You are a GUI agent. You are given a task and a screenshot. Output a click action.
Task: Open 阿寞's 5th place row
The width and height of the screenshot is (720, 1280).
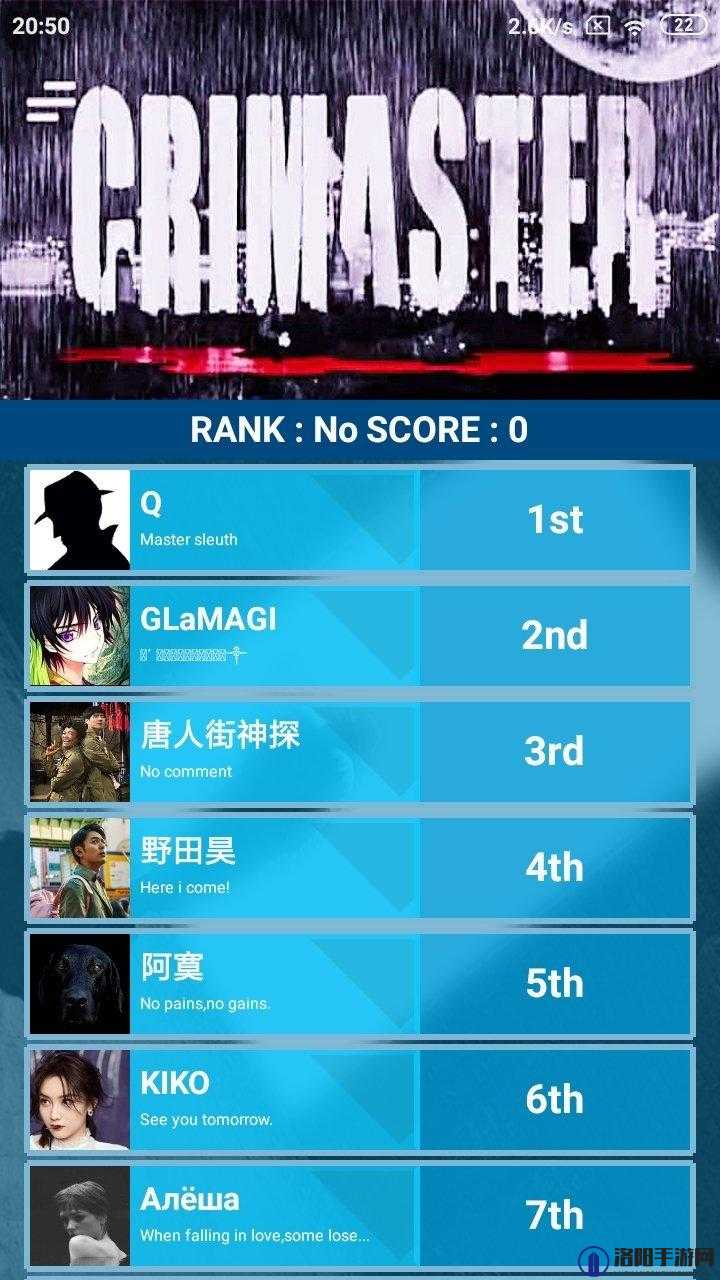(x=359, y=983)
